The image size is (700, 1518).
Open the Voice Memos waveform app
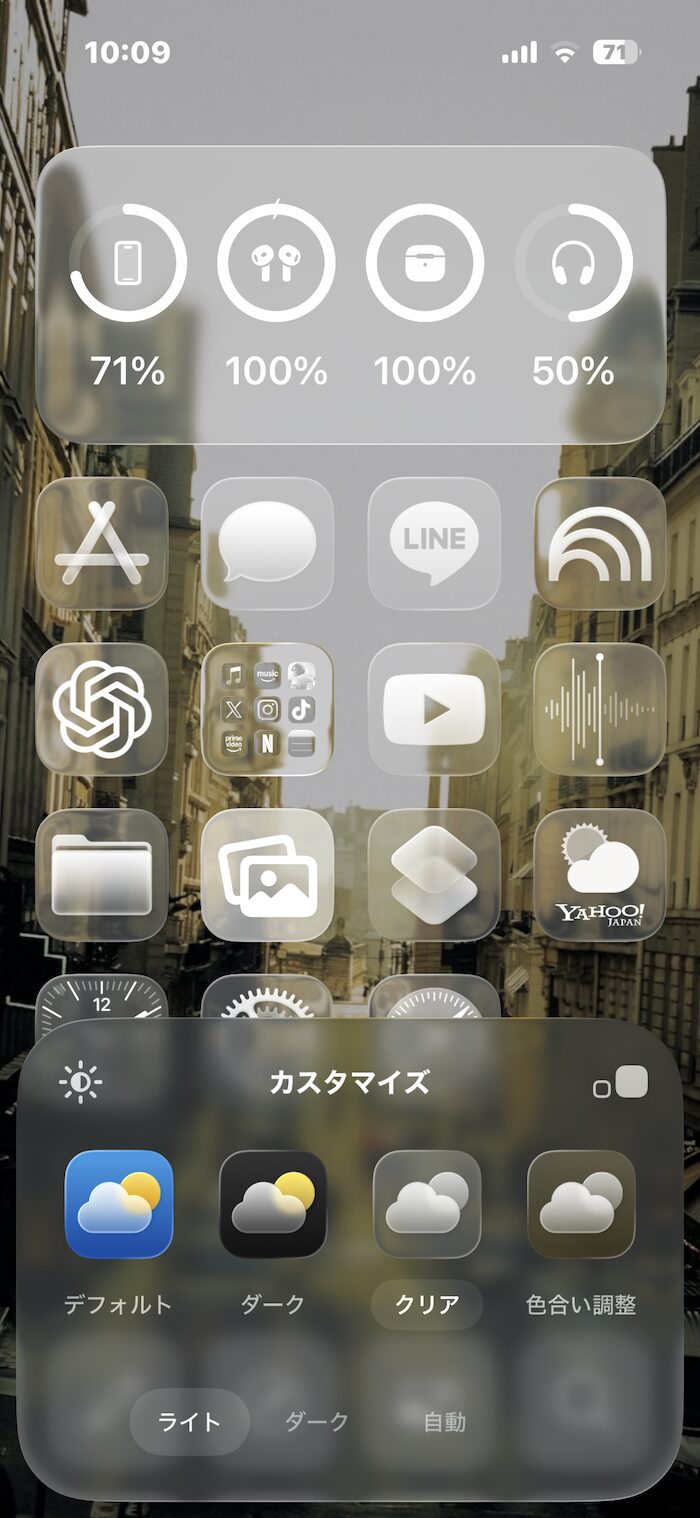(x=600, y=709)
